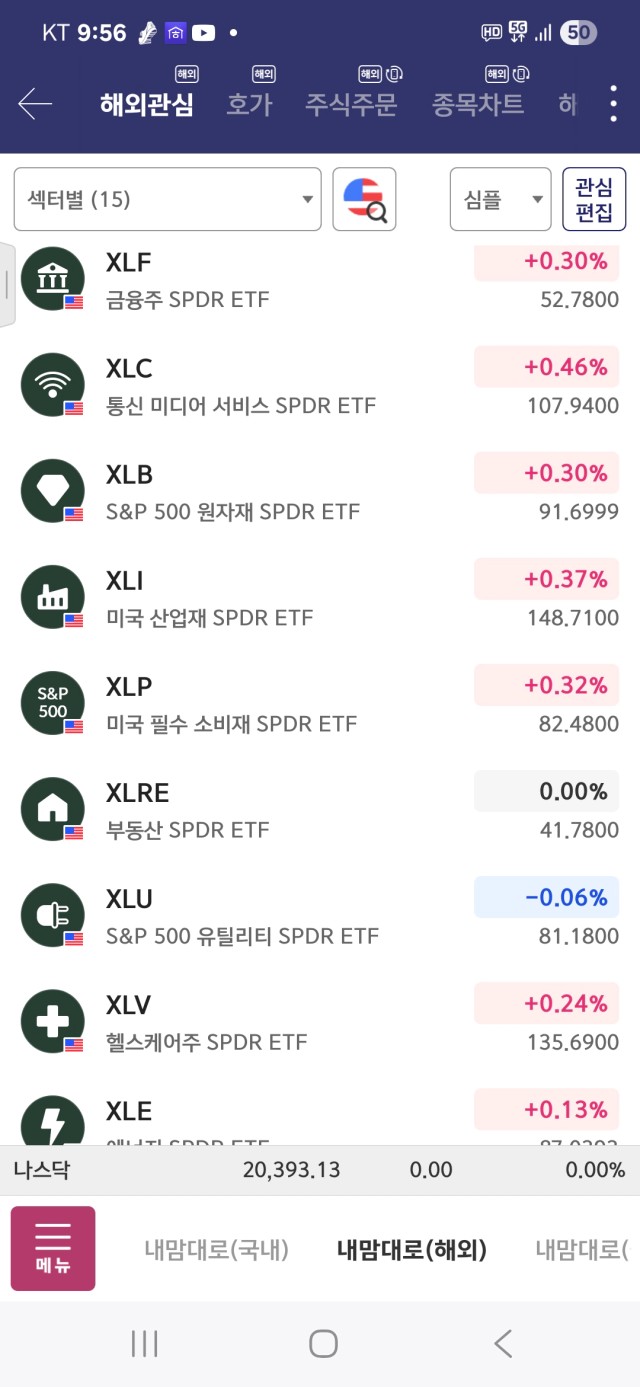Tap the US flag stock search icon
Viewport: 640px width, 1387px height.
pos(365,199)
